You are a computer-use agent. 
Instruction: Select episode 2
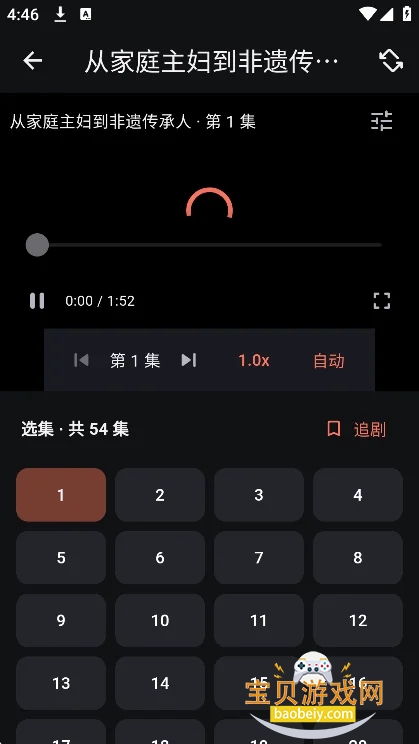point(160,495)
